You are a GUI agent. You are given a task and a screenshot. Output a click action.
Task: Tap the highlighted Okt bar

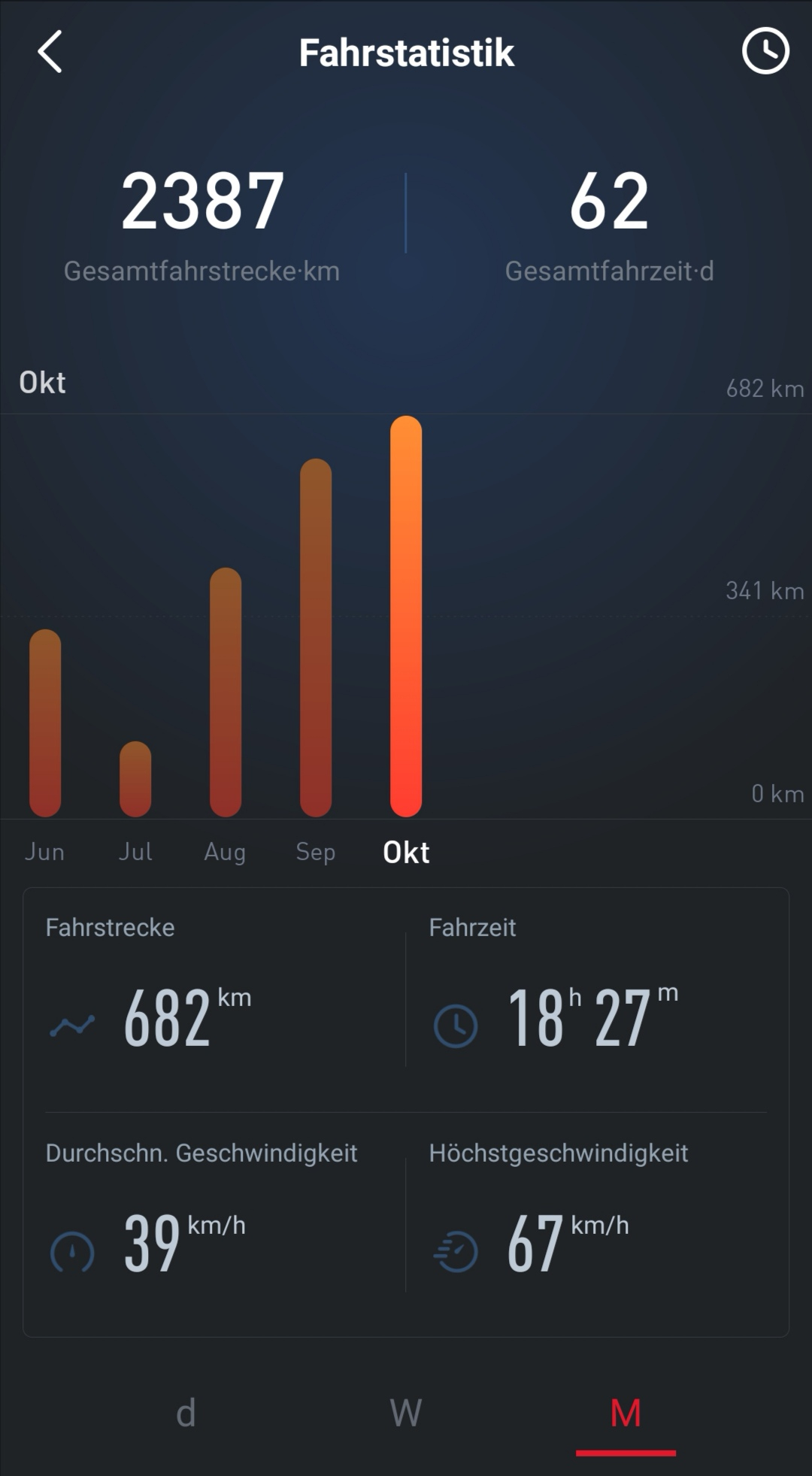[406, 616]
